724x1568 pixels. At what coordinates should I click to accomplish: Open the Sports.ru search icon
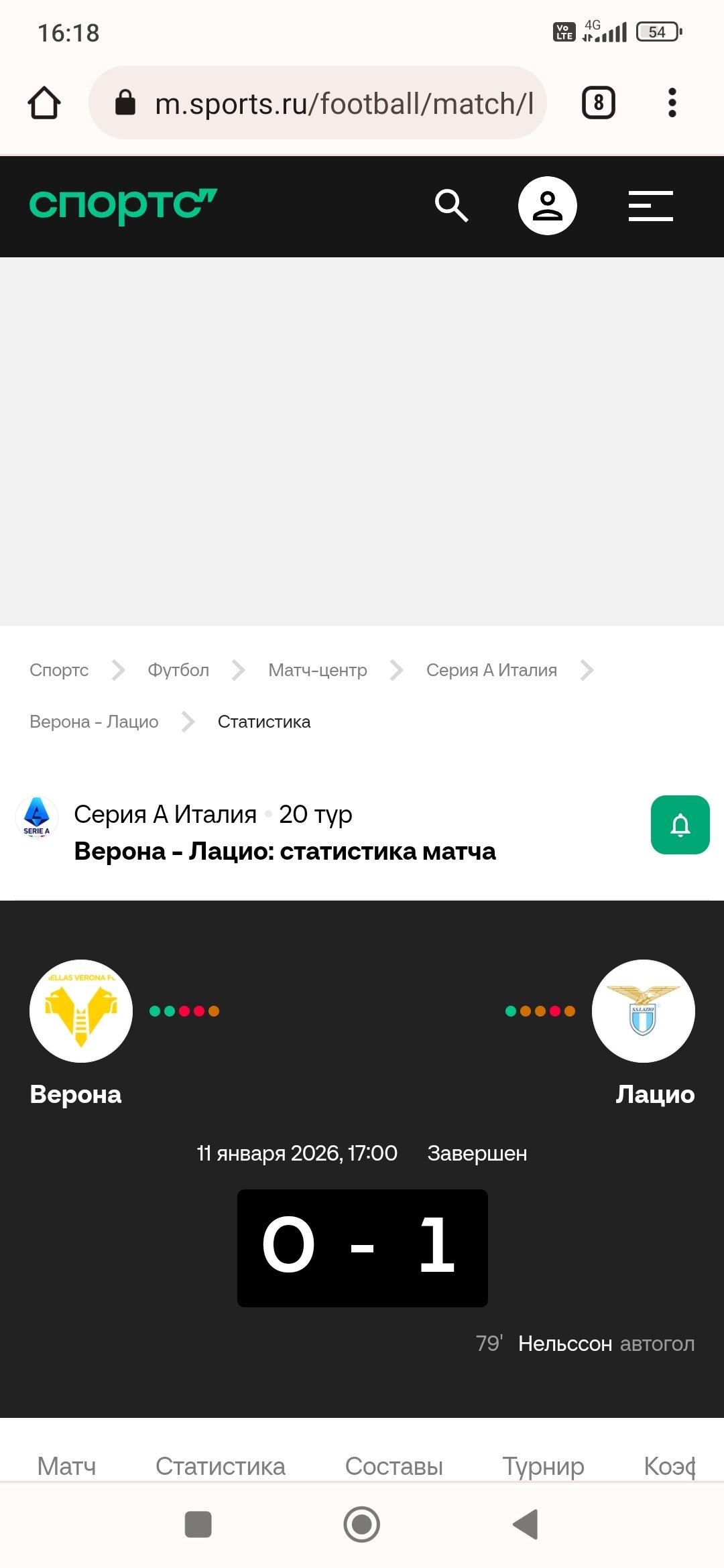(451, 206)
